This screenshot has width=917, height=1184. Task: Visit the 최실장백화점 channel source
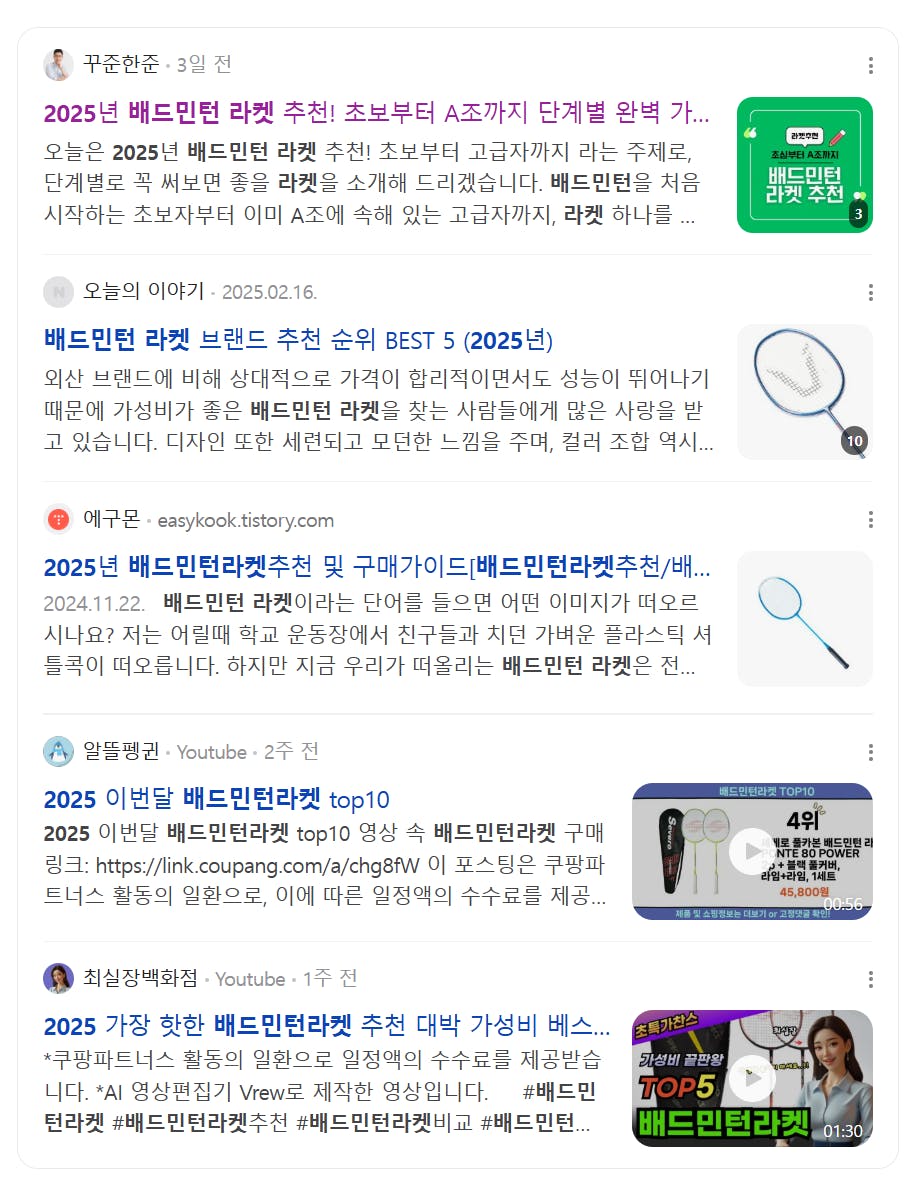point(140,978)
